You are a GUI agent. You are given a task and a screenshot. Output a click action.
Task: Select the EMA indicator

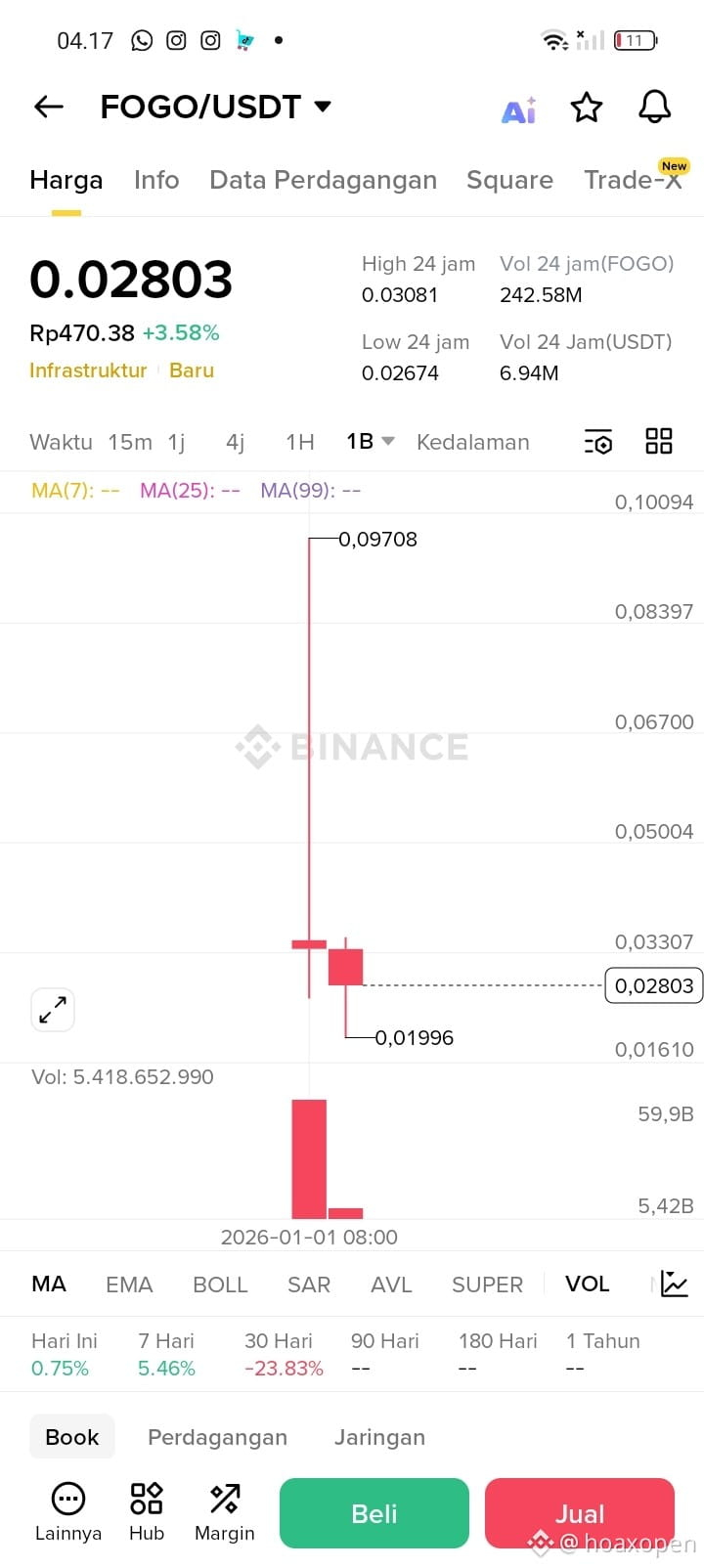129,1285
